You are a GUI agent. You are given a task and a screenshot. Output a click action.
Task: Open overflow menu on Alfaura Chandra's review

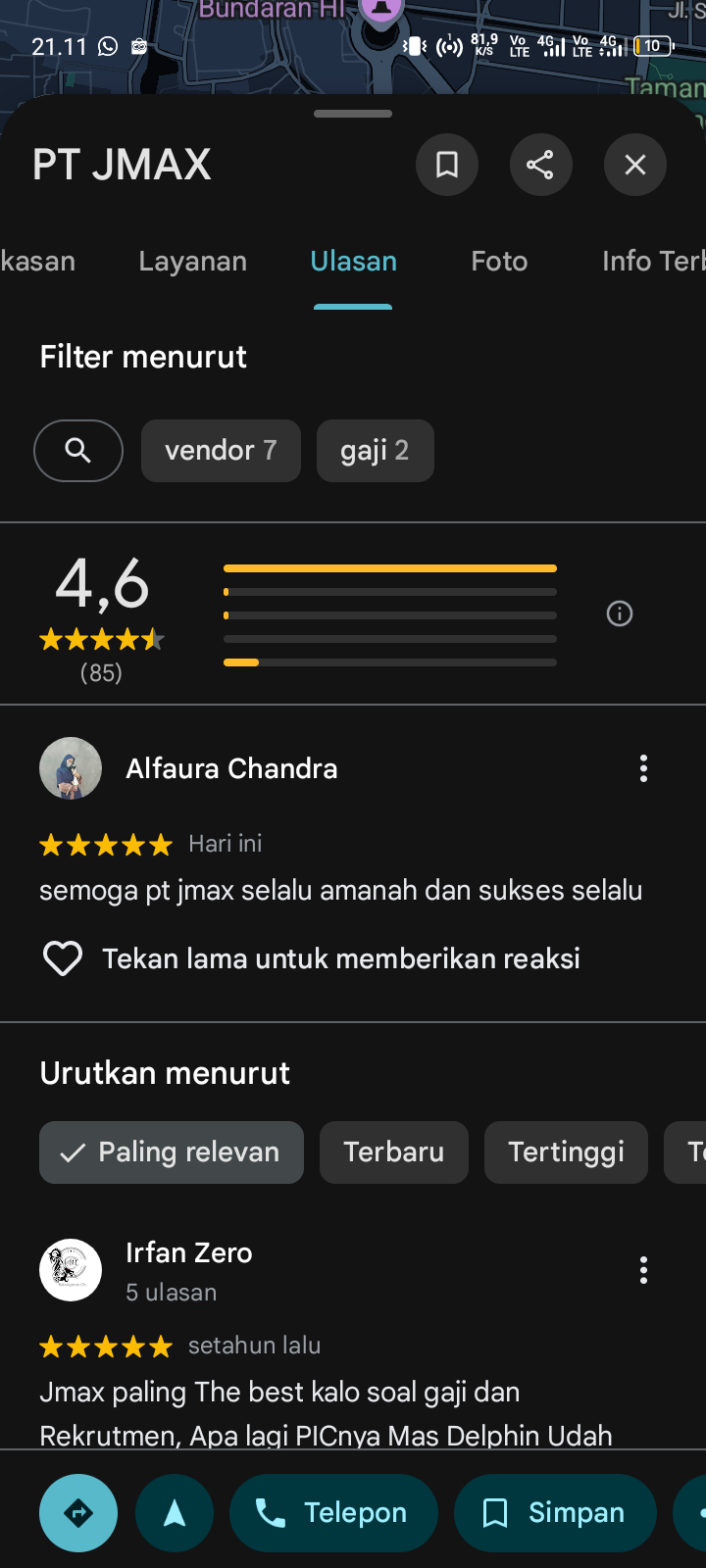point(643,768)
